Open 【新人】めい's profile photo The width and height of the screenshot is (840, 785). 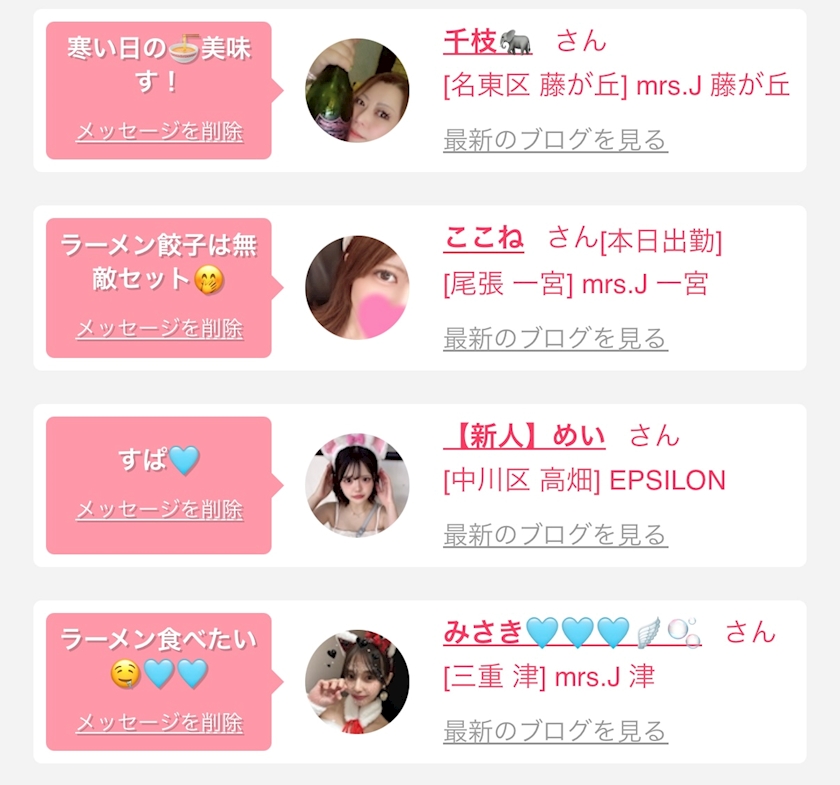tap(357, 485)
